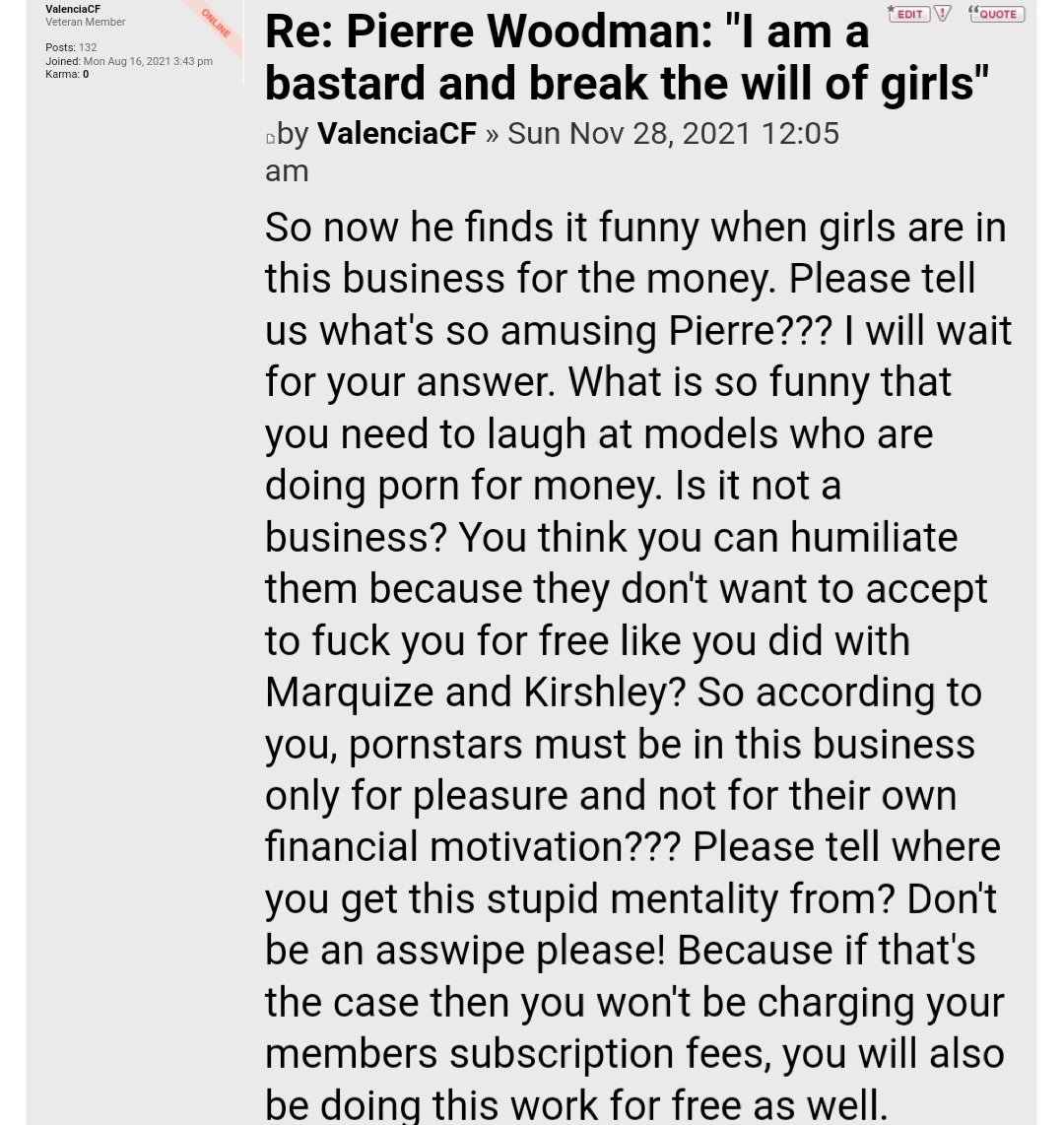Tap the small post icon before byline
This screenshot has width=1064, height=1125.
click(270, 139)
